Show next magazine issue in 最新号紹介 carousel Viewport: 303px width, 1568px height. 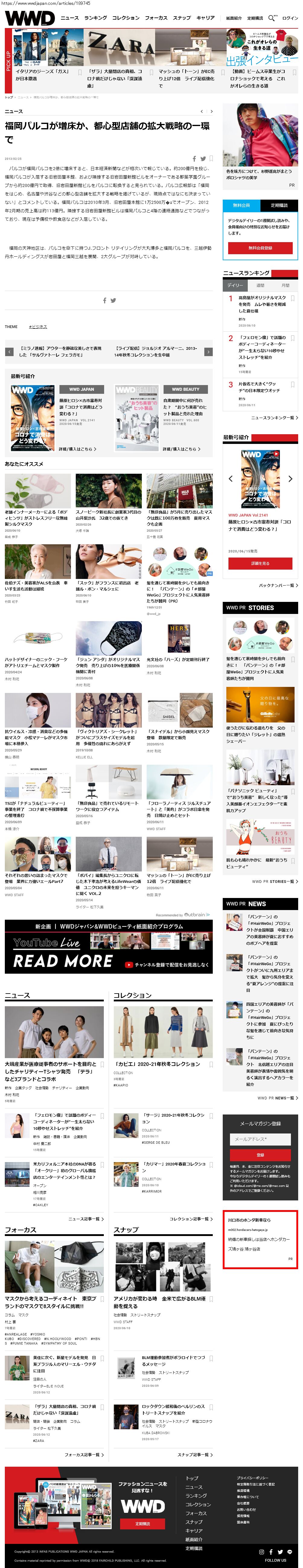pos(290,479)
